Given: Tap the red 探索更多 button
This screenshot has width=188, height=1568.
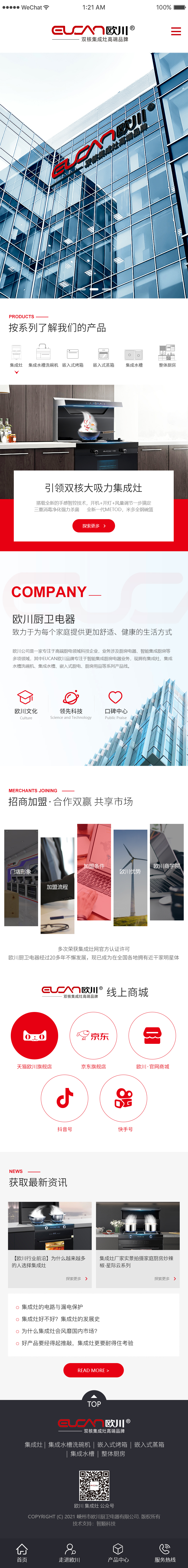Looking at the screenshot, I should pos(94,526).
